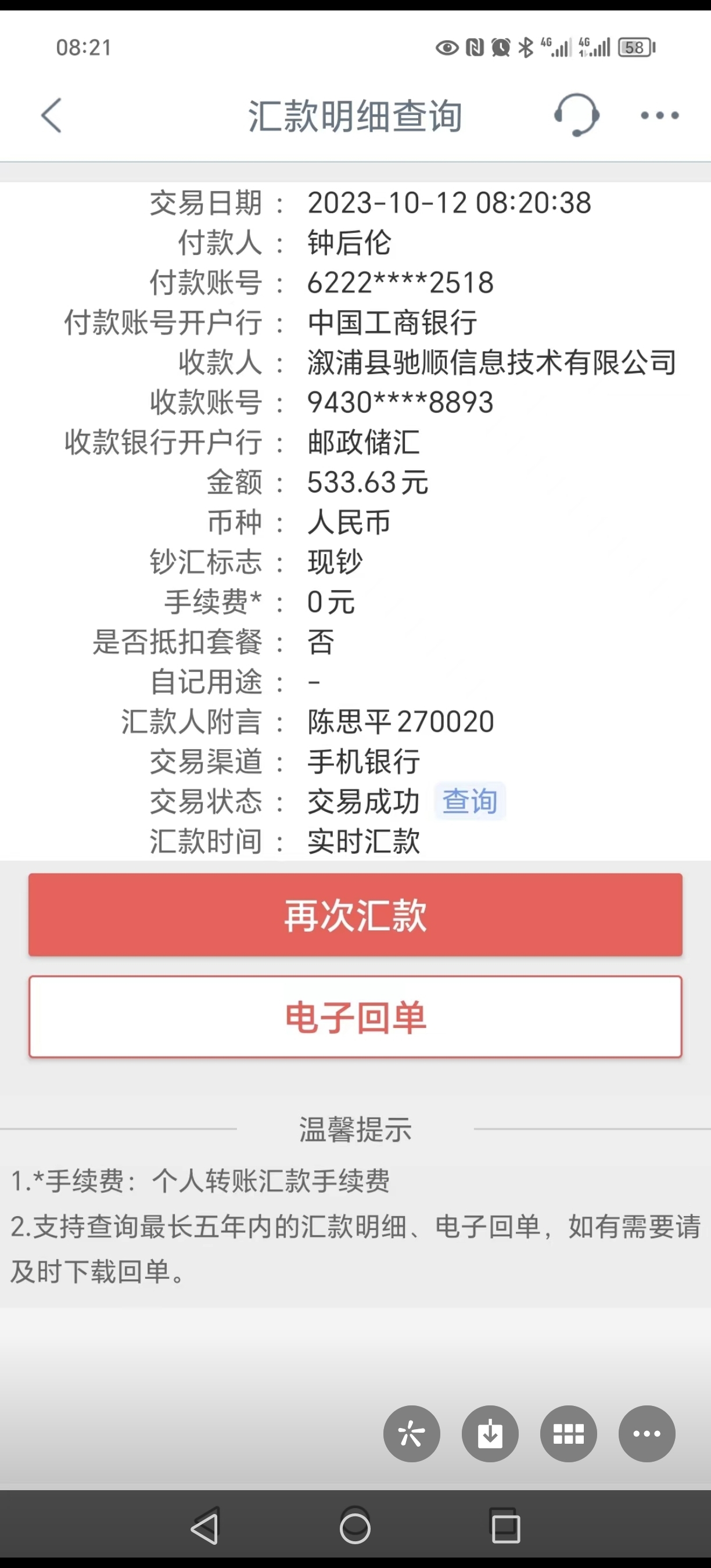Tap the 再次汇款 button
711x1568 pixels.
coord(355,915)
